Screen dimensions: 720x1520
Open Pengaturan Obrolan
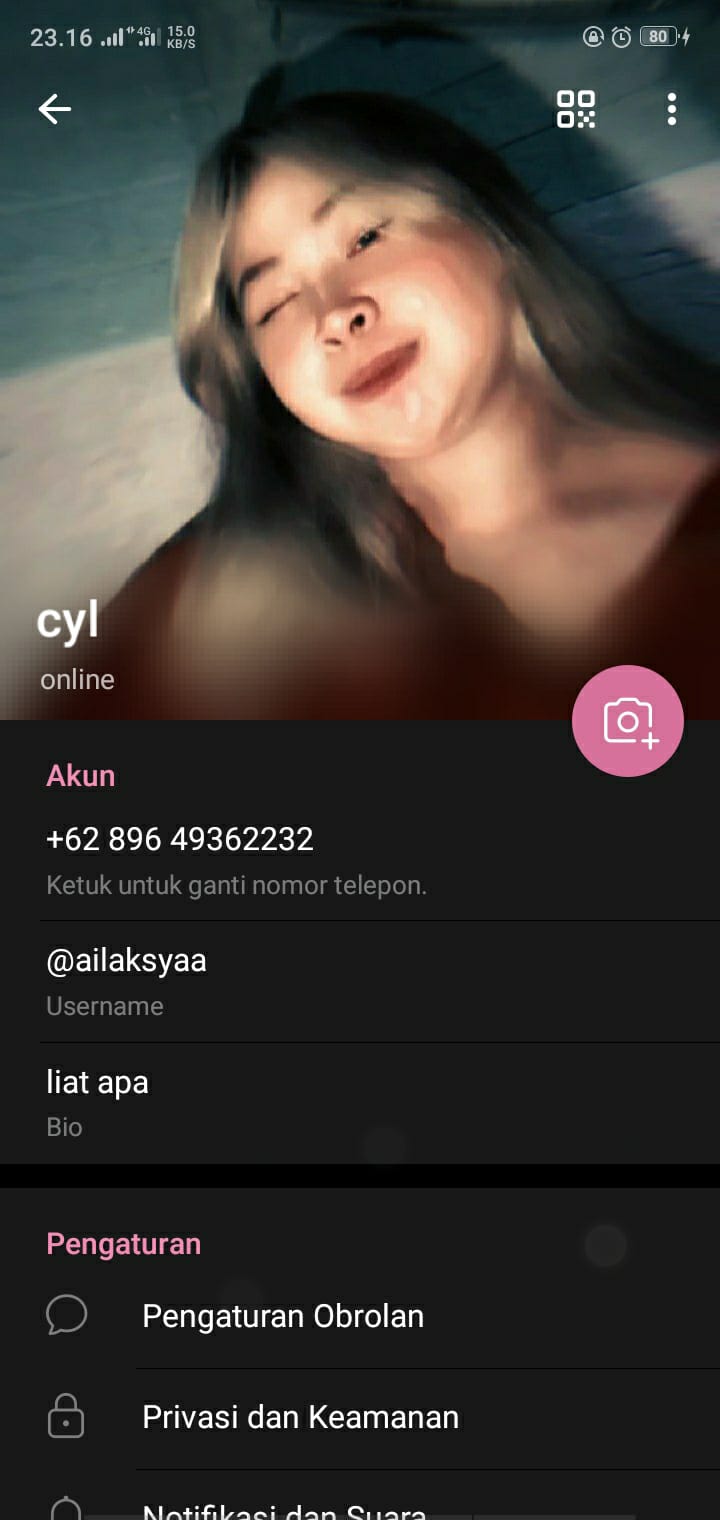(x=283, y=1316)
